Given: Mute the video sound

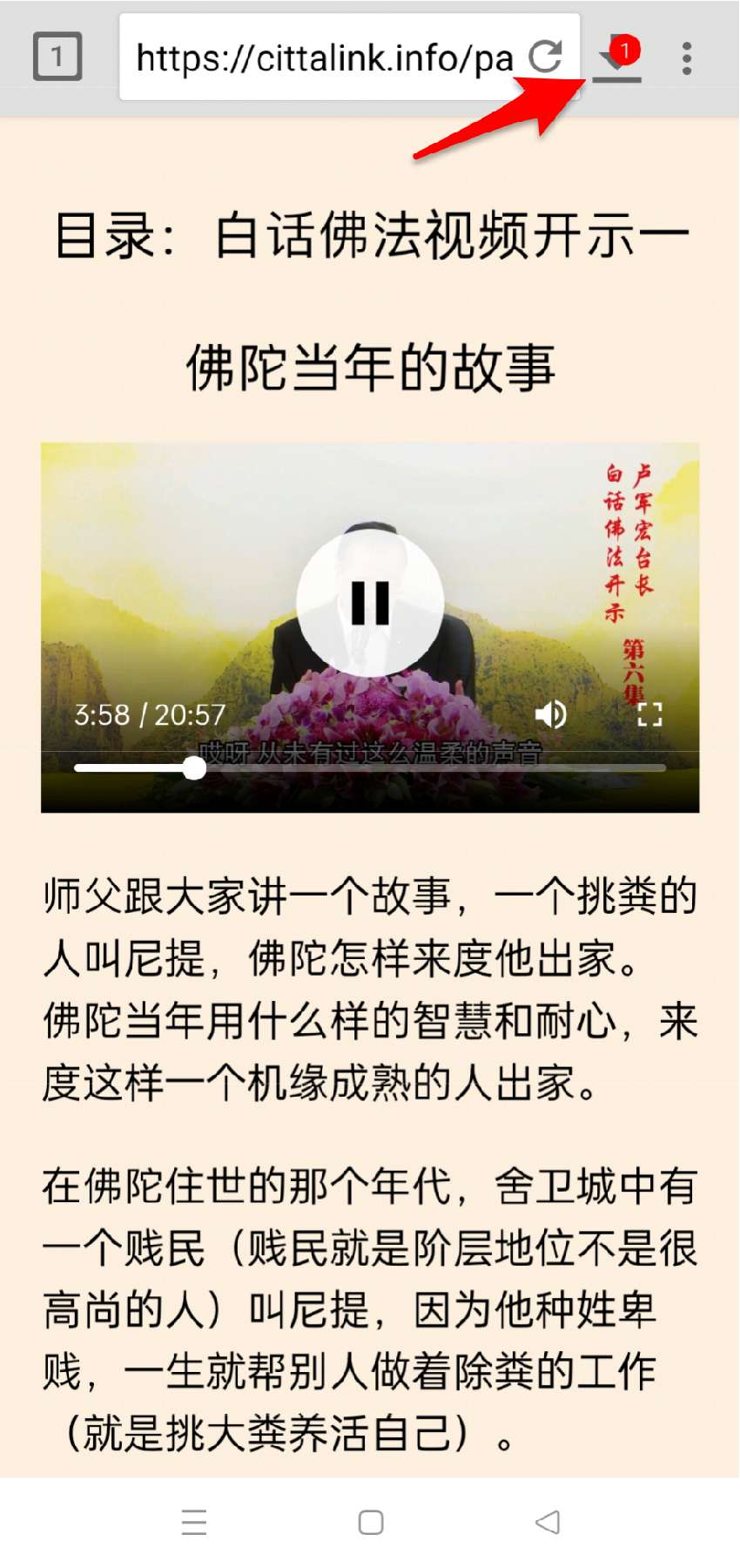Looking at the screenshot, I should (550, 714).
